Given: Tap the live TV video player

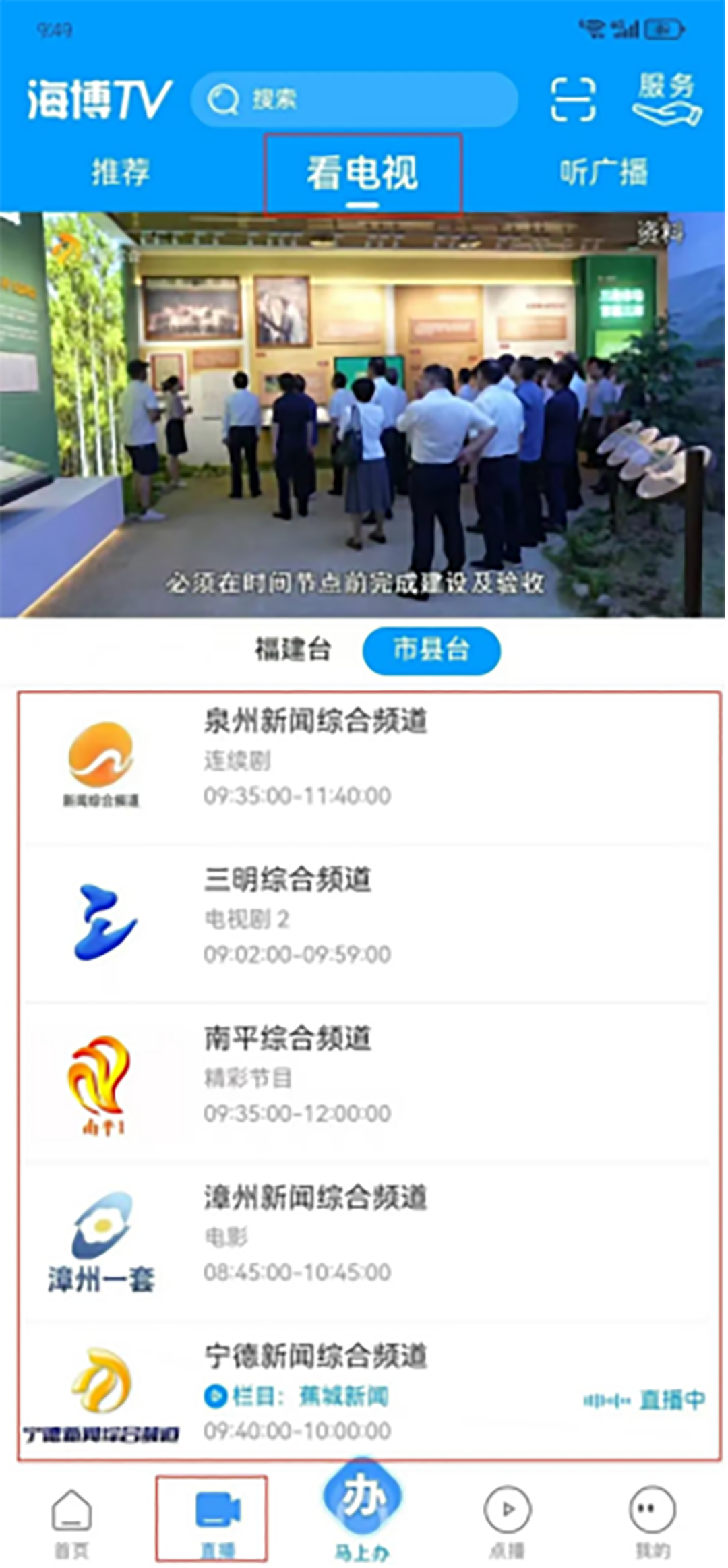Looking at the screenshot, I should 364,415.
